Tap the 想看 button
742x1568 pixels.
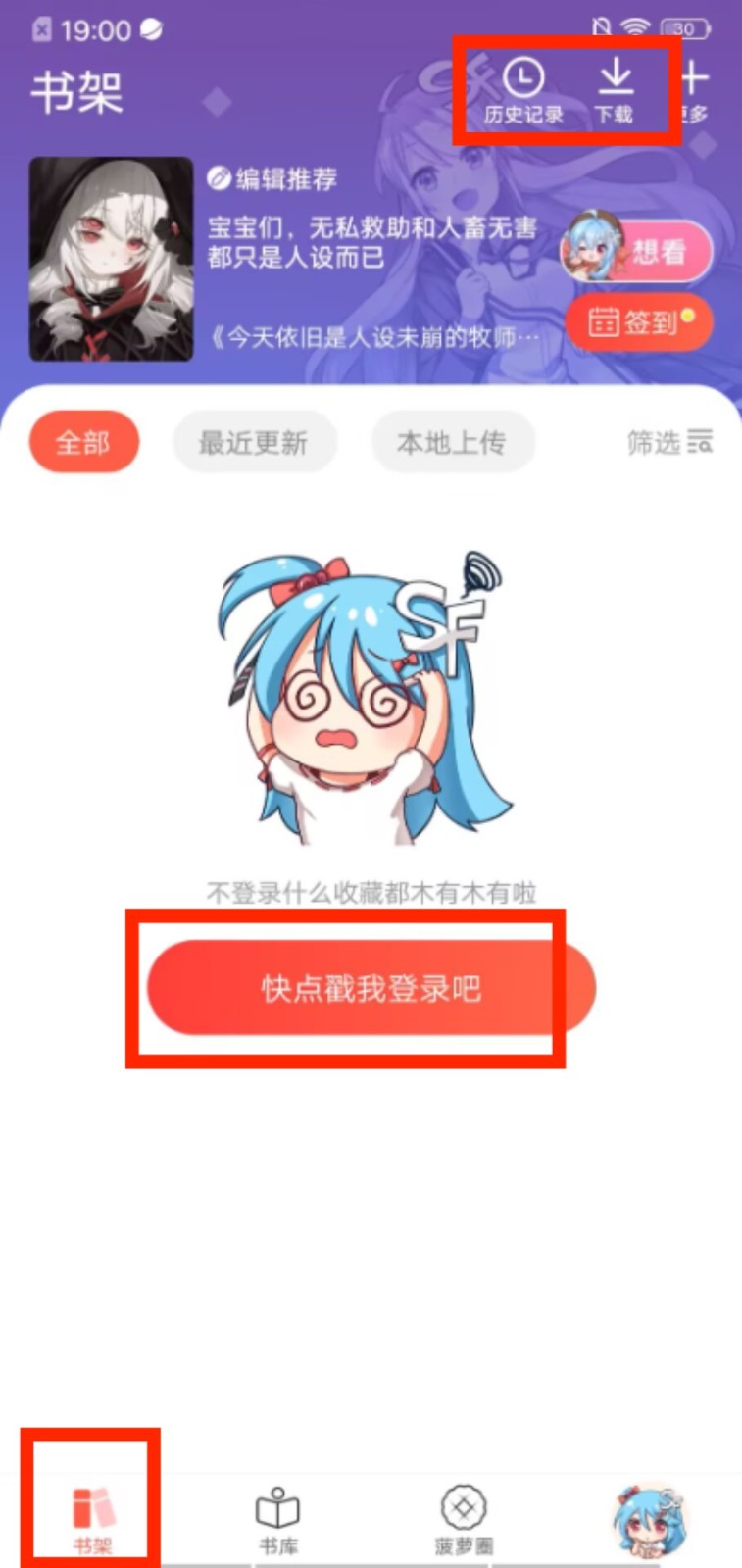(637, 252)
